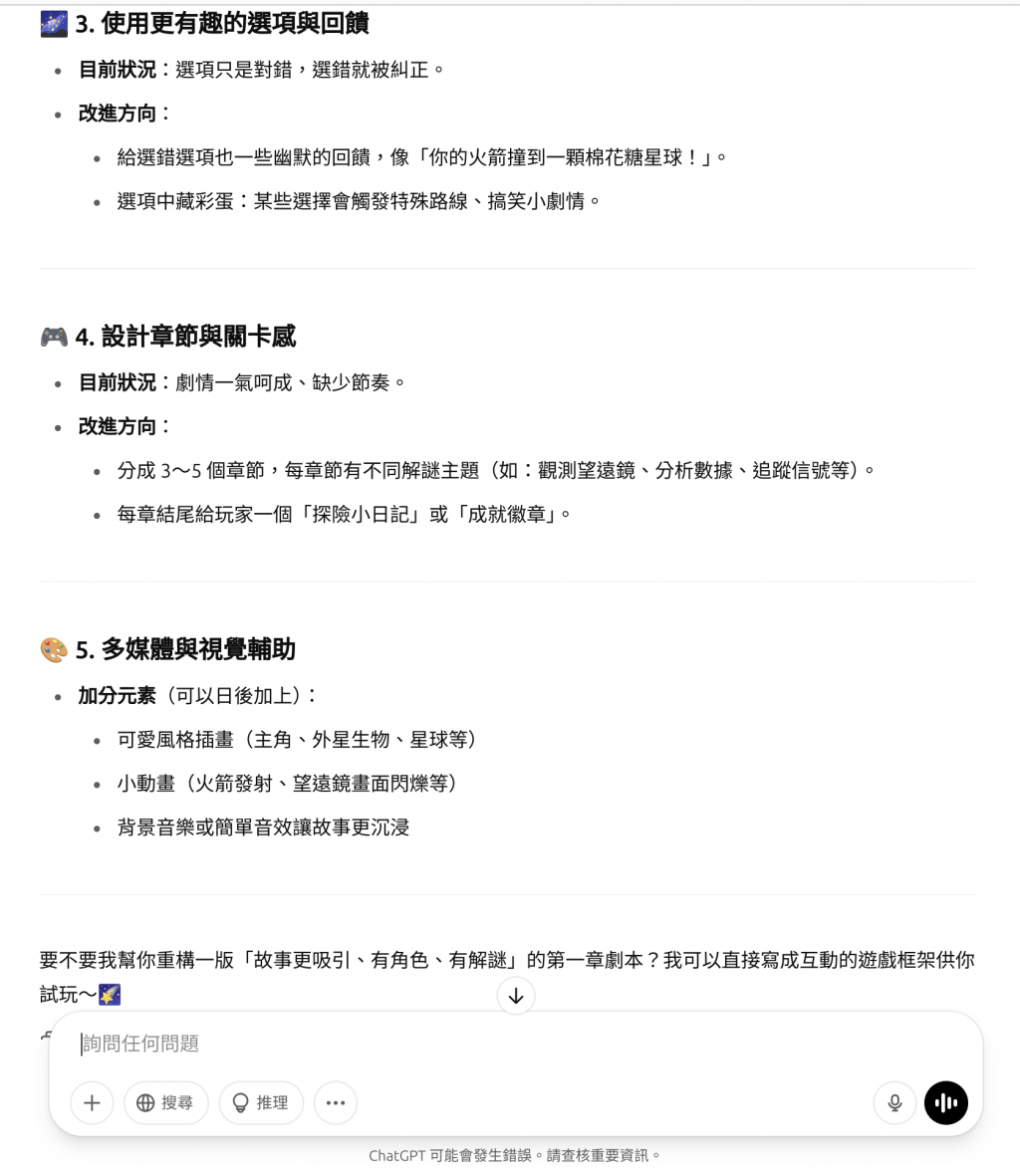The height and width of the screenshot is (1176, 1020).
Task: Start dictation with the microphone icon
Action: point(894,1102)
